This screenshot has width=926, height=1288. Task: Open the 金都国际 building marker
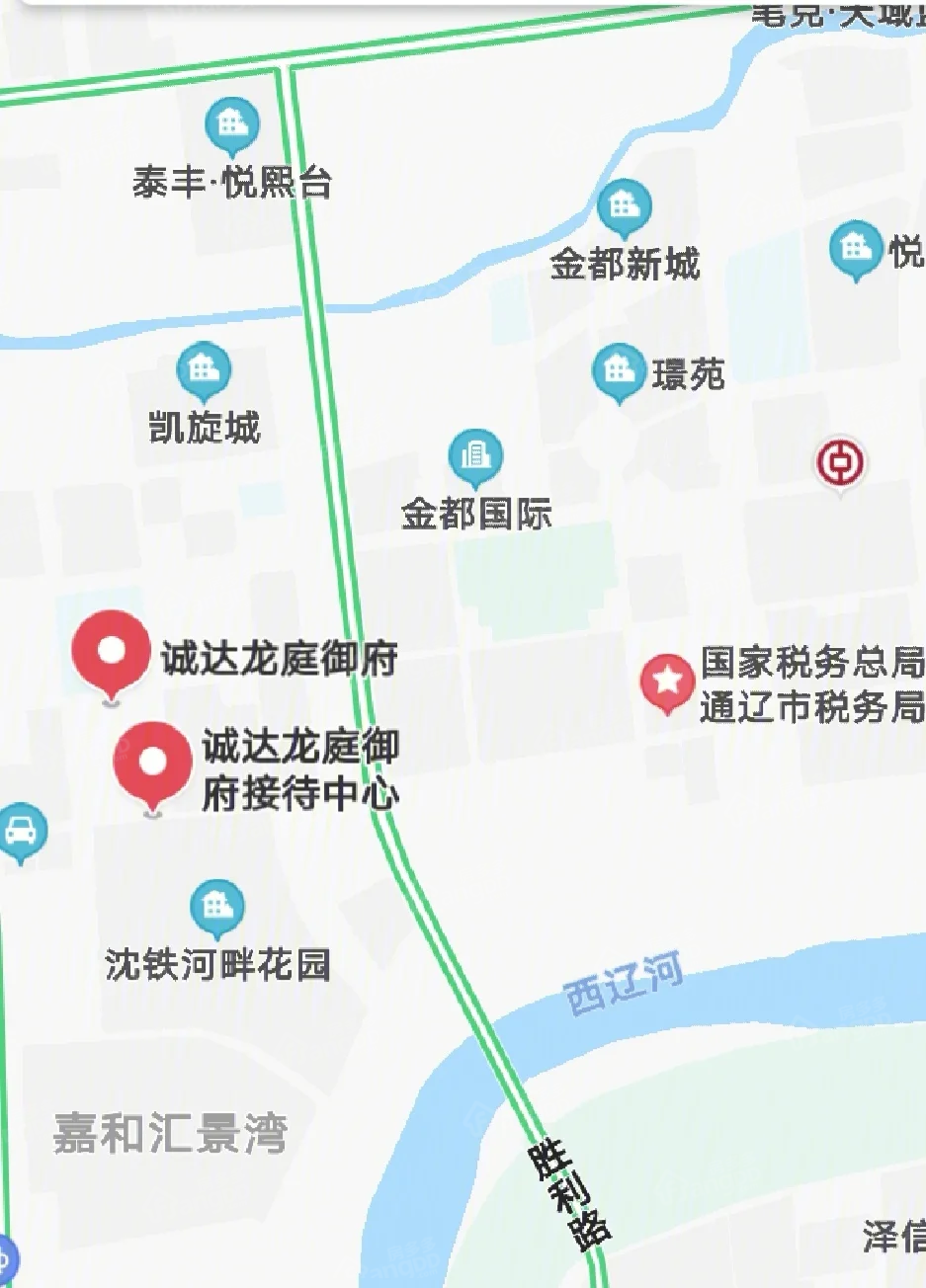475,456
